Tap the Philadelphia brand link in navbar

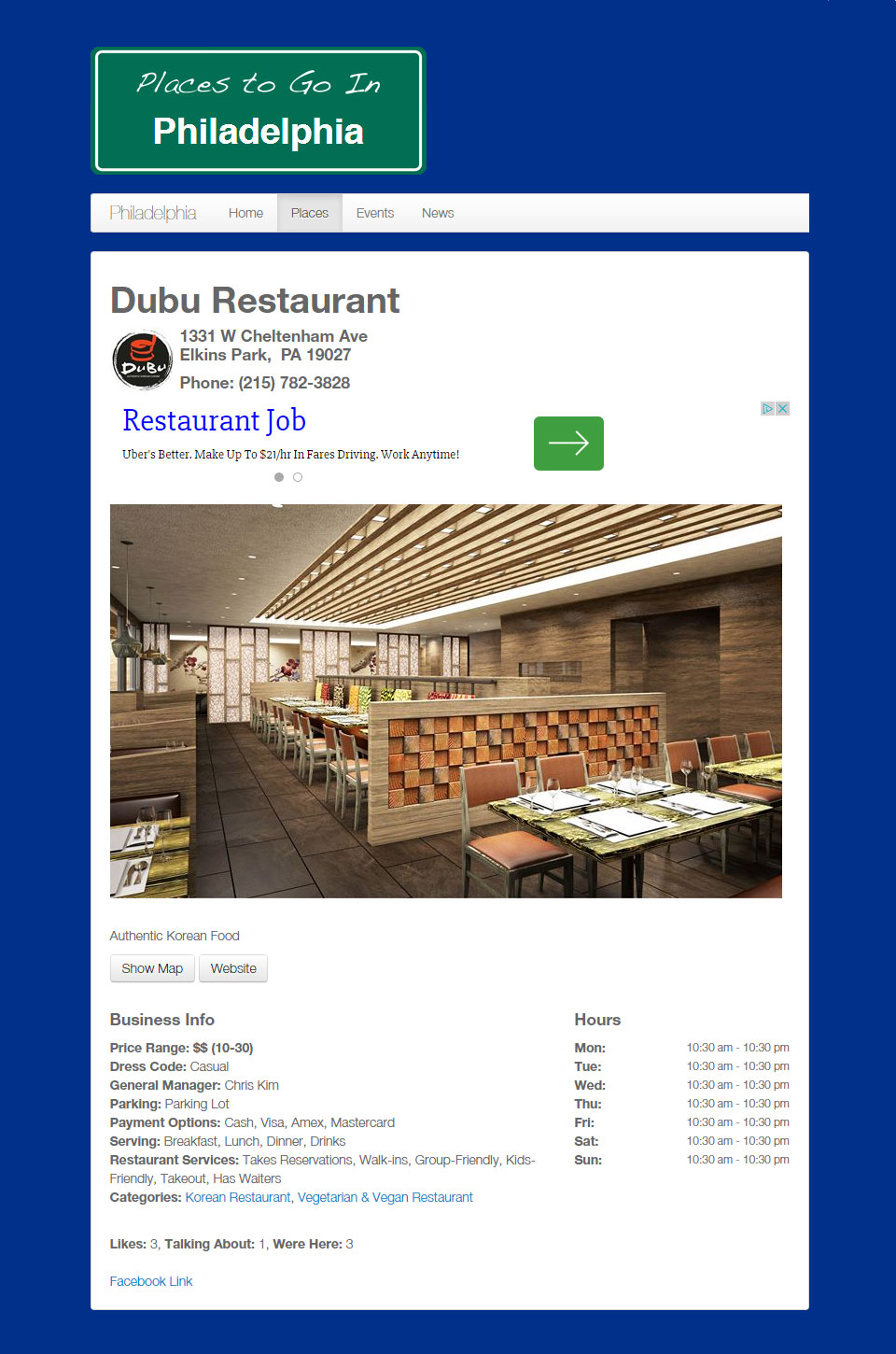pos(153,213)
